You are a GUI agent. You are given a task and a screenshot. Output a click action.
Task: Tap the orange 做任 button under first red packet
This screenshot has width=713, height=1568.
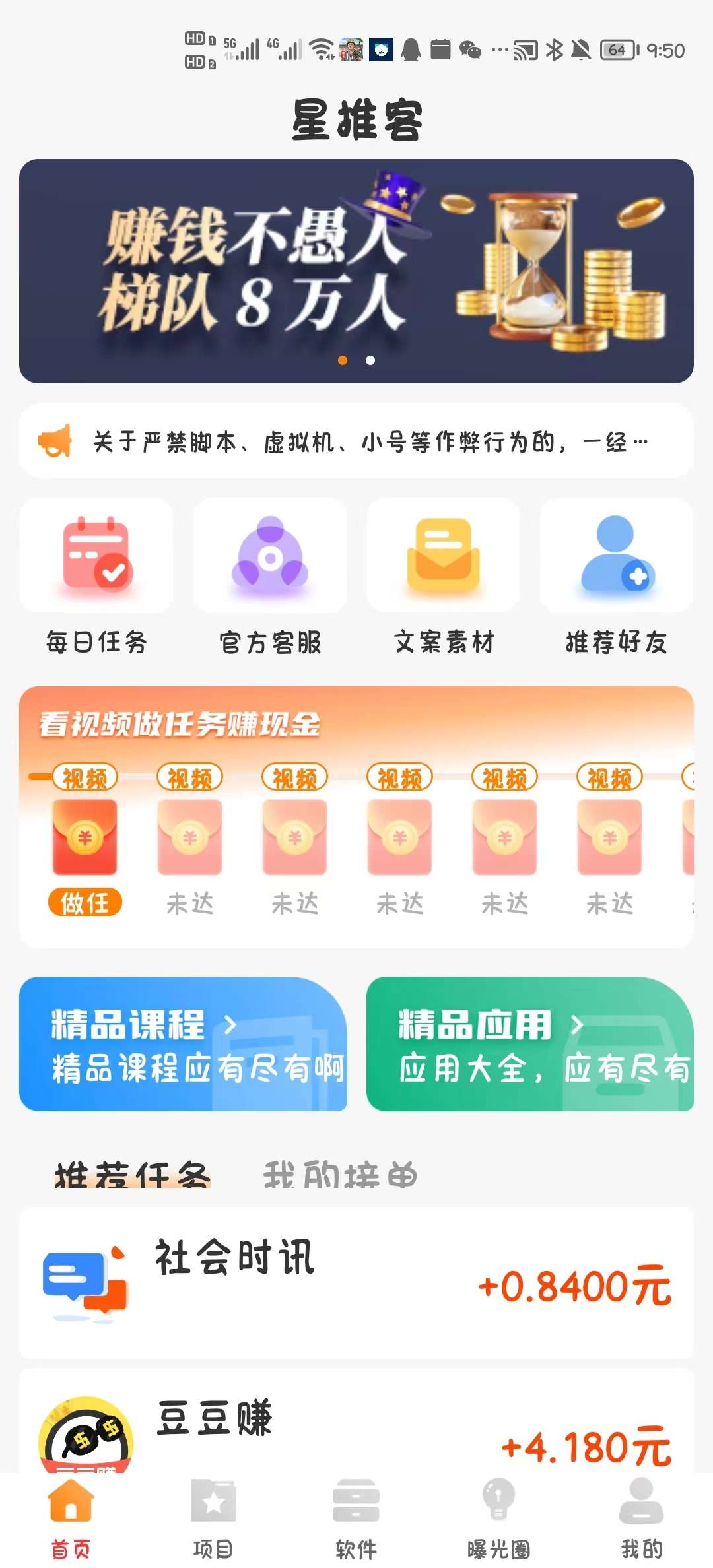pos(85,902)
